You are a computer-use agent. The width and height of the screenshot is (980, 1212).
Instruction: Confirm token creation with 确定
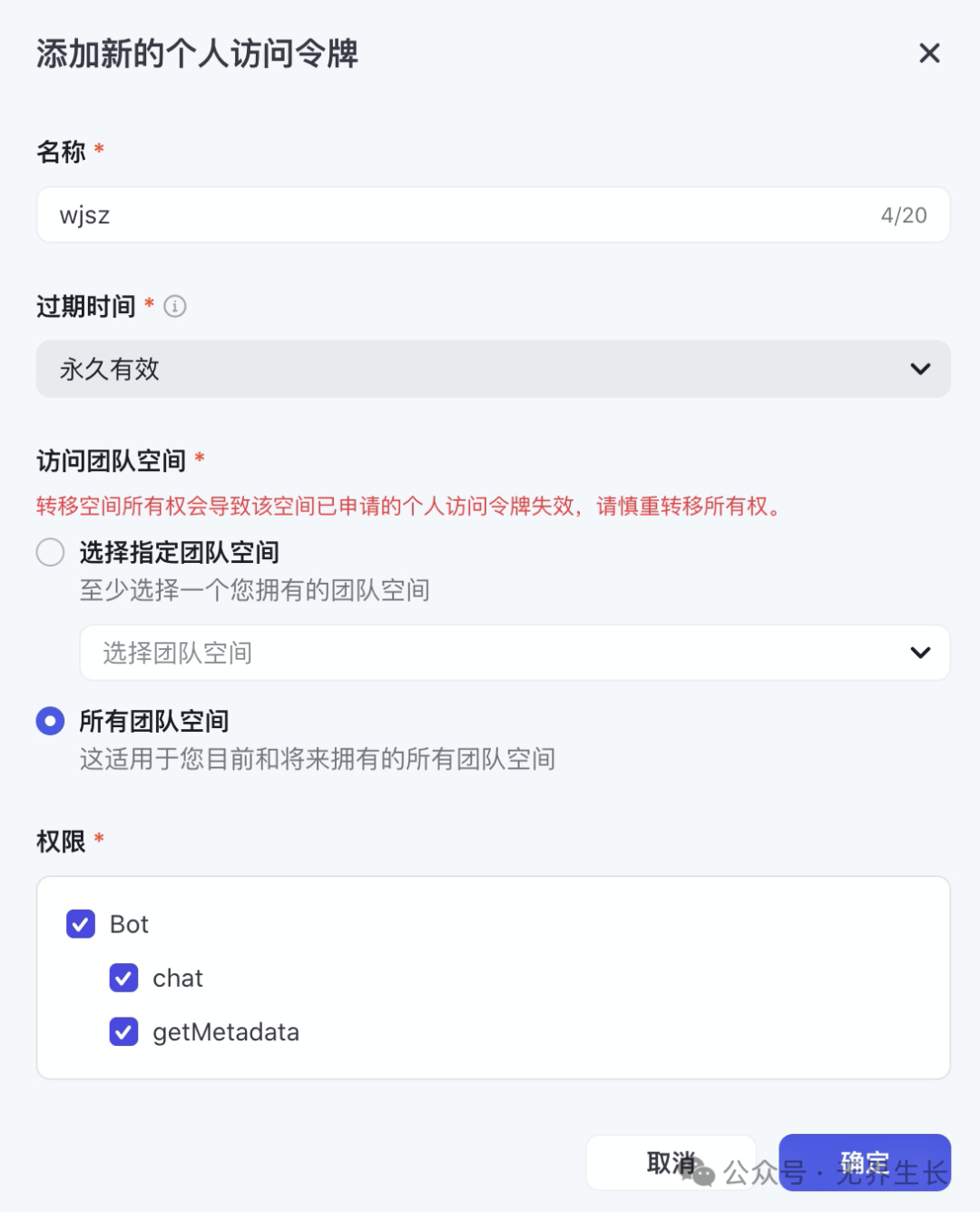[x=864, y=1162]
